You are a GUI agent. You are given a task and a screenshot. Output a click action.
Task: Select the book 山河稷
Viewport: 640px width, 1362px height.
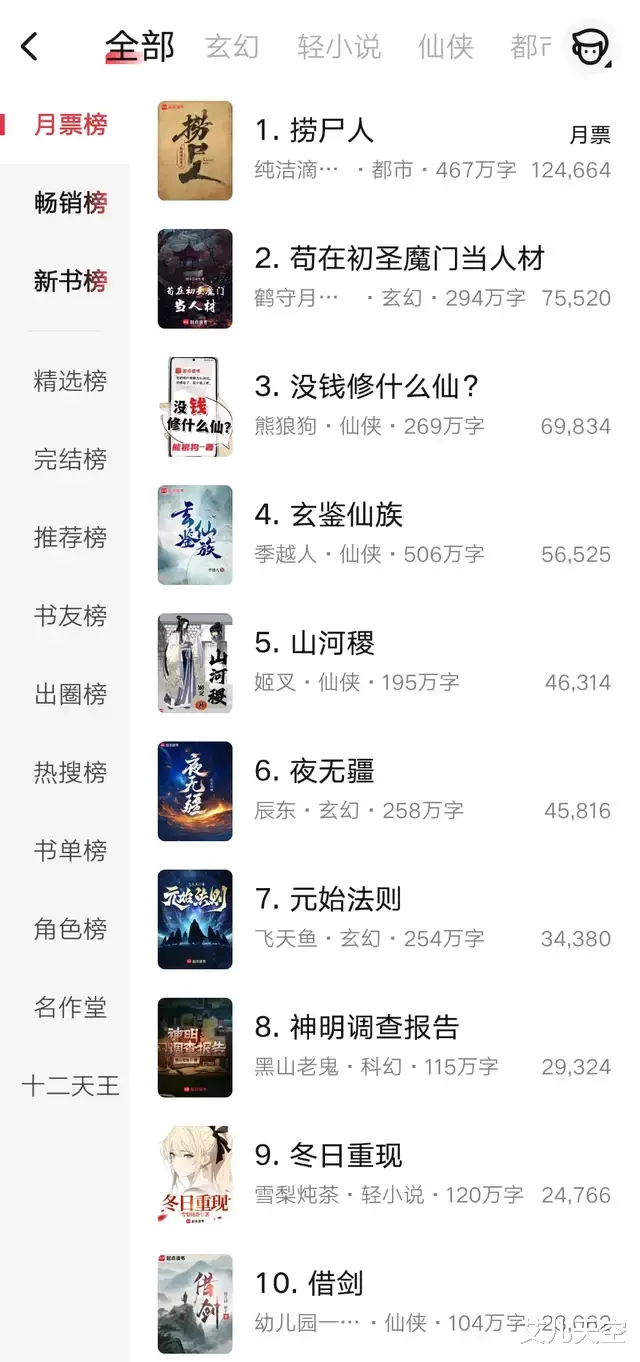(332, 642)
